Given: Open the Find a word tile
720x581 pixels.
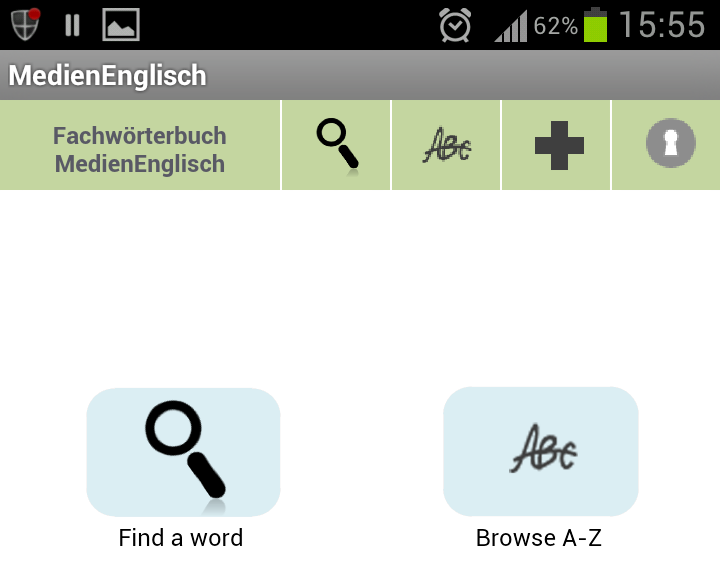Looking at the screenshot, I should 183,452.
